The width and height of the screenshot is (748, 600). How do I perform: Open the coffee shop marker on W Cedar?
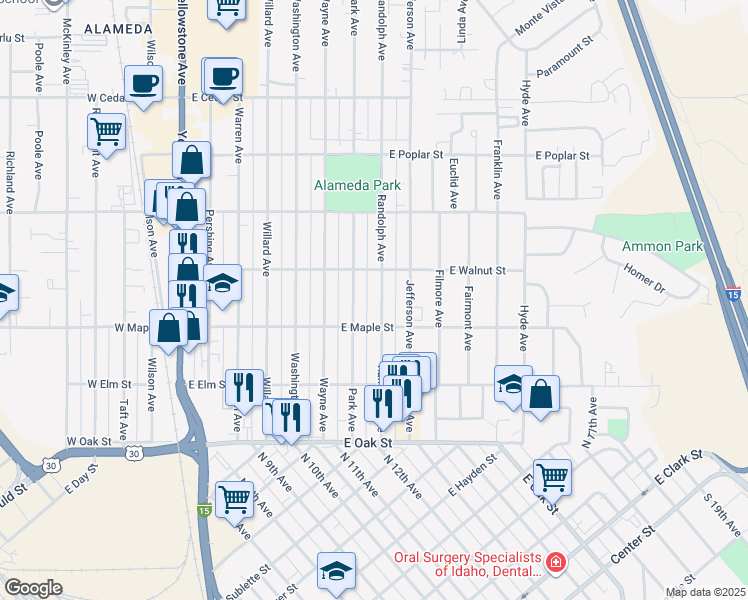(143, 83)
